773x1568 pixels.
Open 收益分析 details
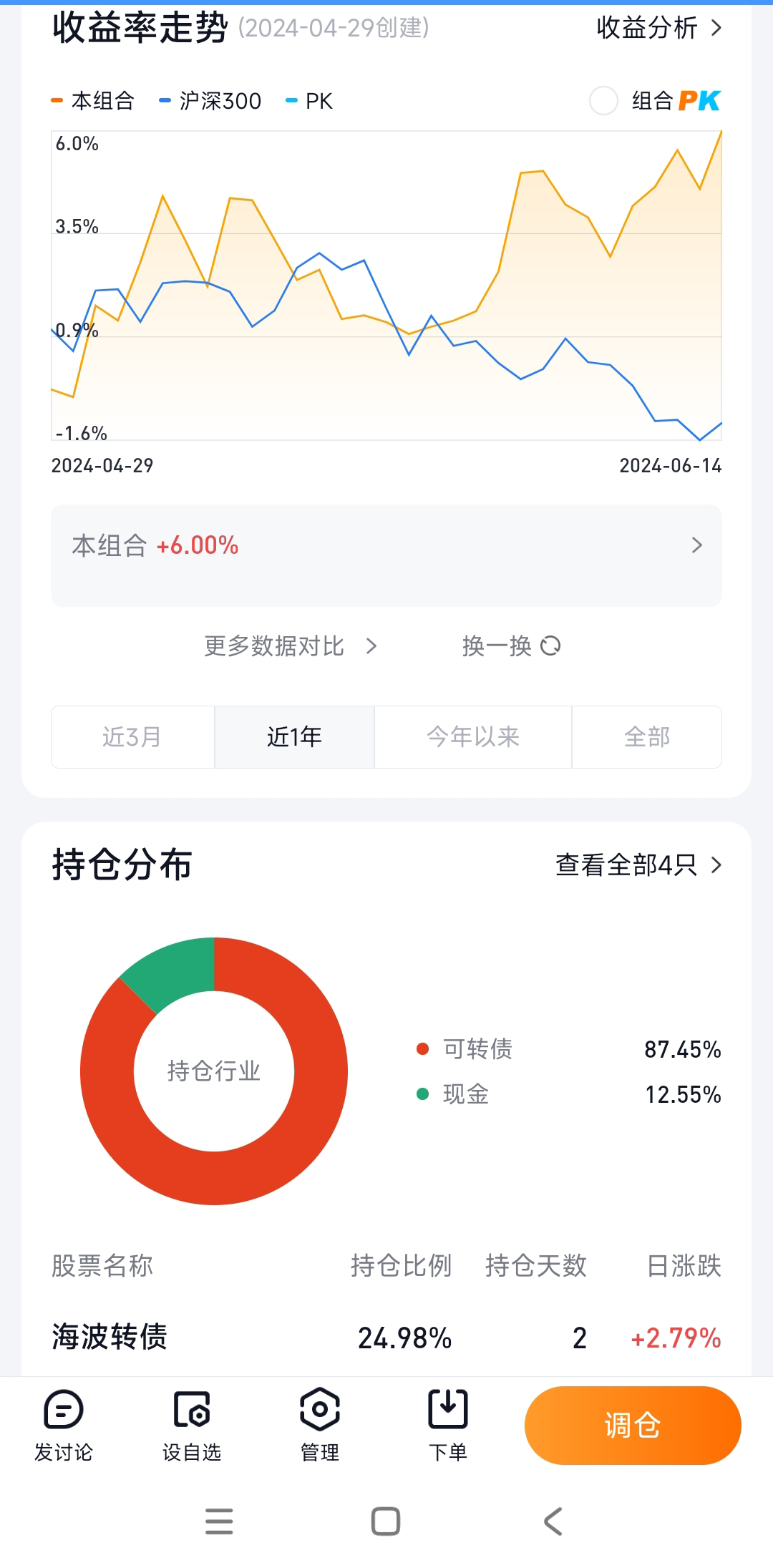click(x=659, y=28)
